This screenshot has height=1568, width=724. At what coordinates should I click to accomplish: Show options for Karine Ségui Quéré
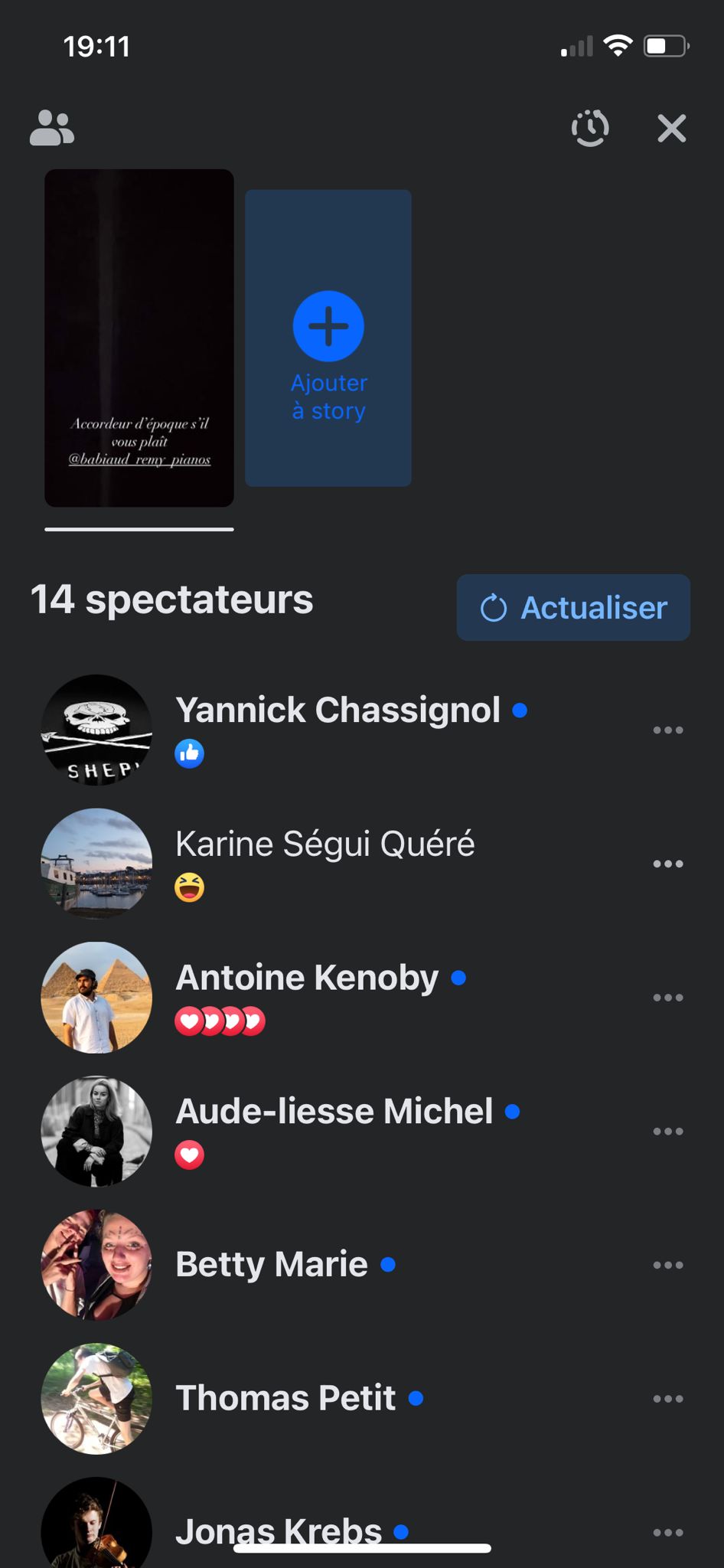point(667,864)
